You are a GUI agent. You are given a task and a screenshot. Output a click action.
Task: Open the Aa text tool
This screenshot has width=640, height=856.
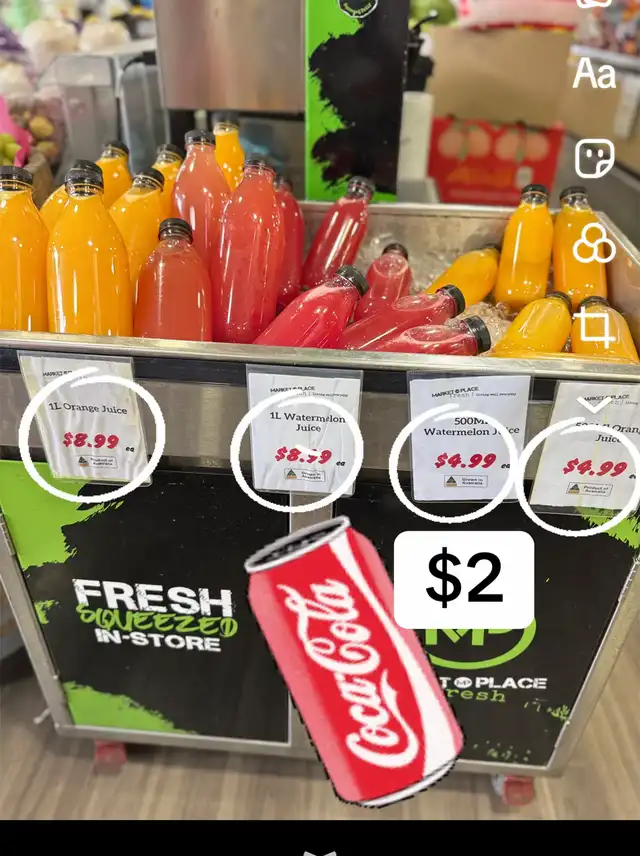[594, 73]
